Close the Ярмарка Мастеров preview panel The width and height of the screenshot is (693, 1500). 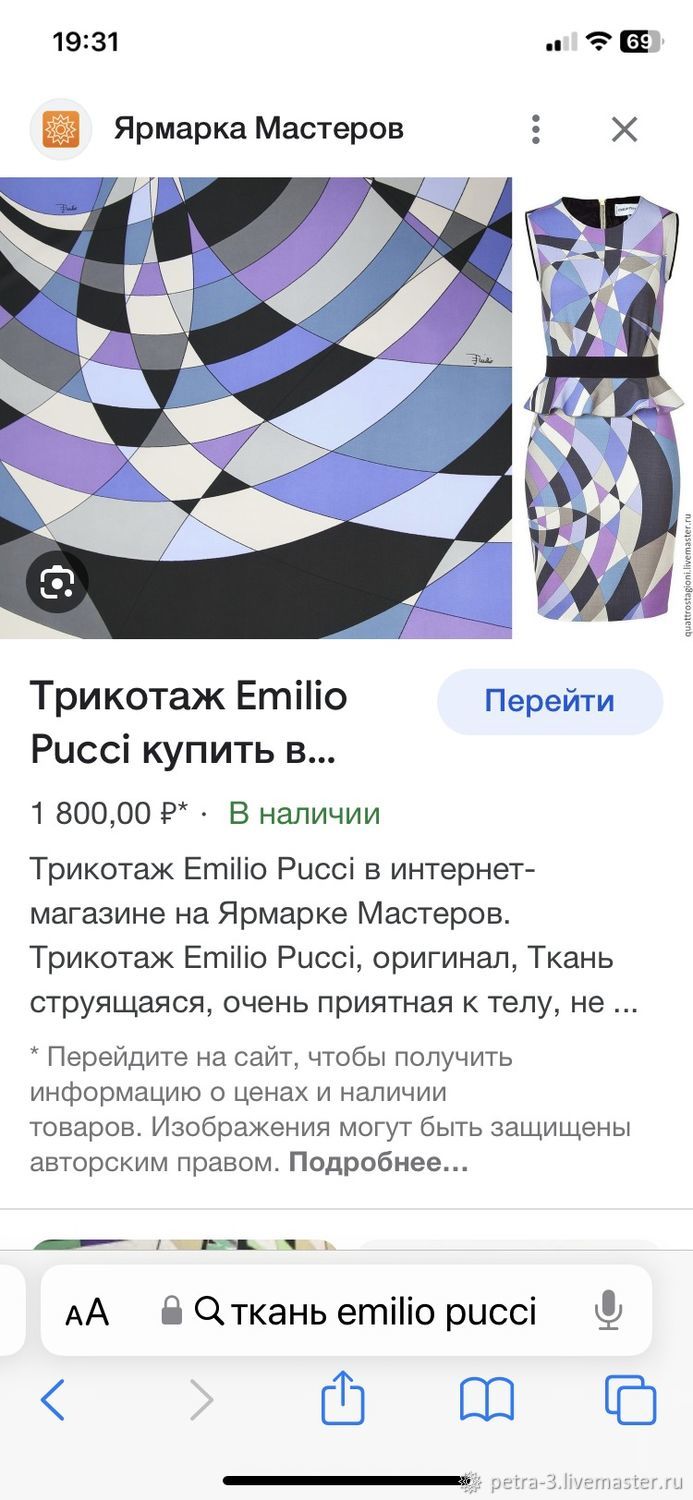tap(624, 129)
